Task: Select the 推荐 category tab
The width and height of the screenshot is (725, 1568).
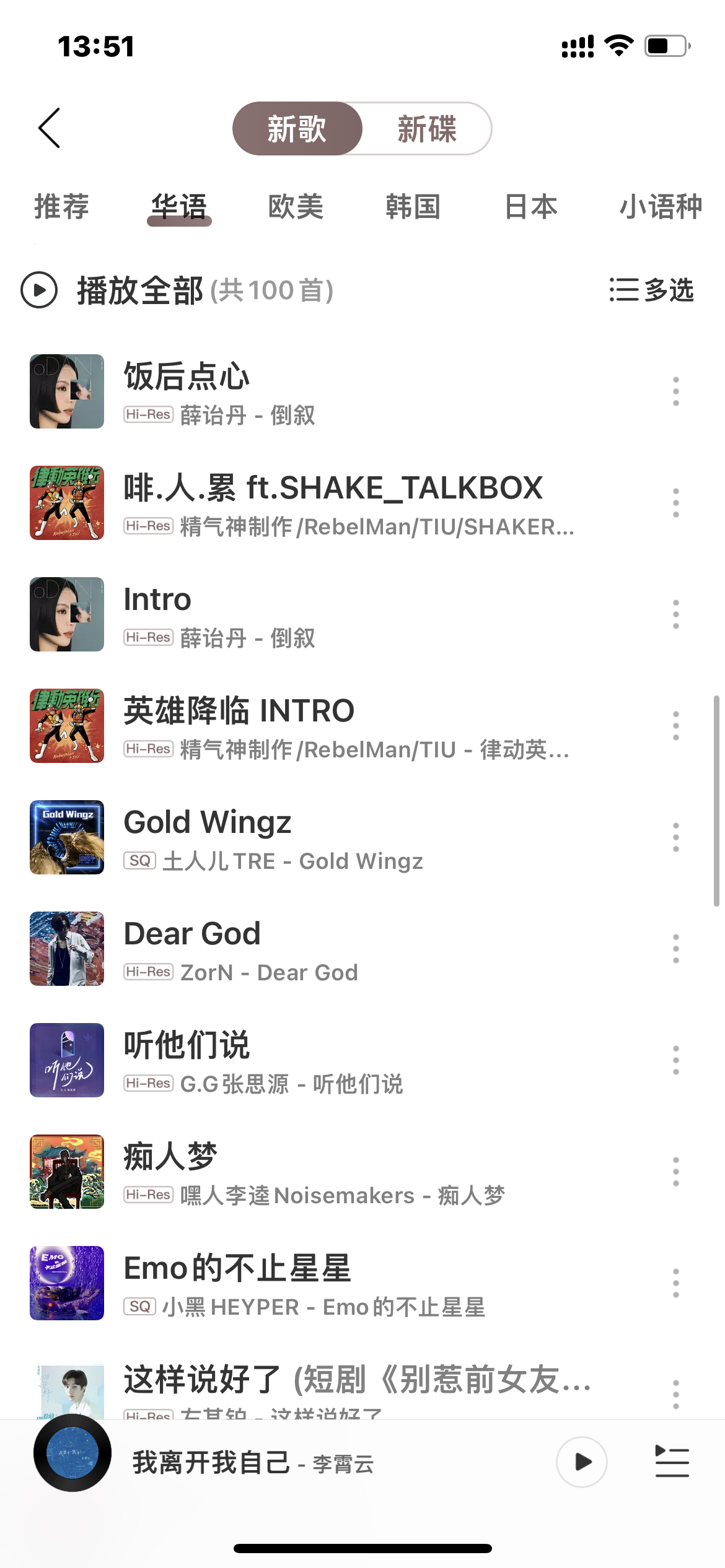Action: (61, 207)
